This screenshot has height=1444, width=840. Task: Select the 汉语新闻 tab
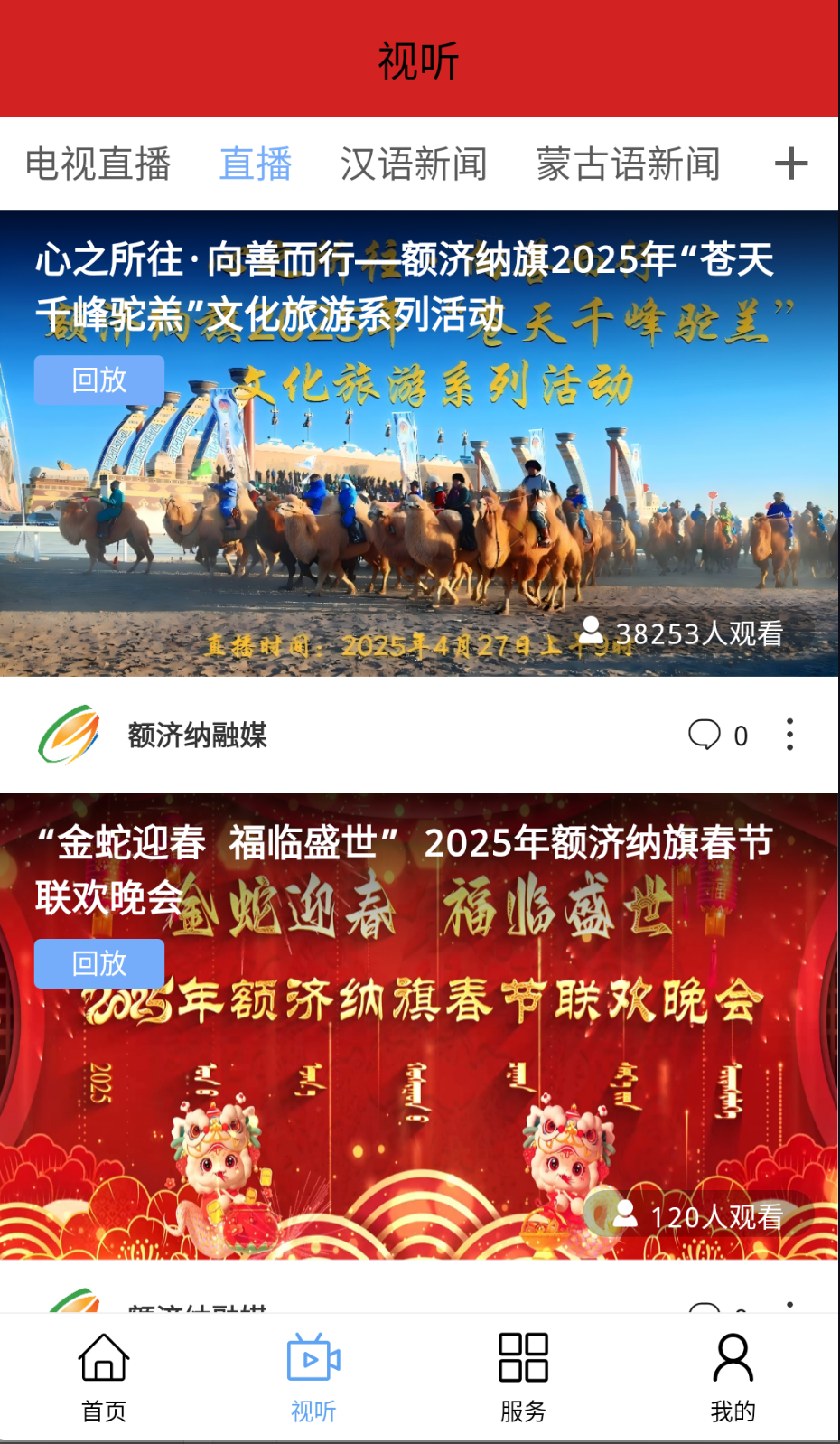coord(413,164)
